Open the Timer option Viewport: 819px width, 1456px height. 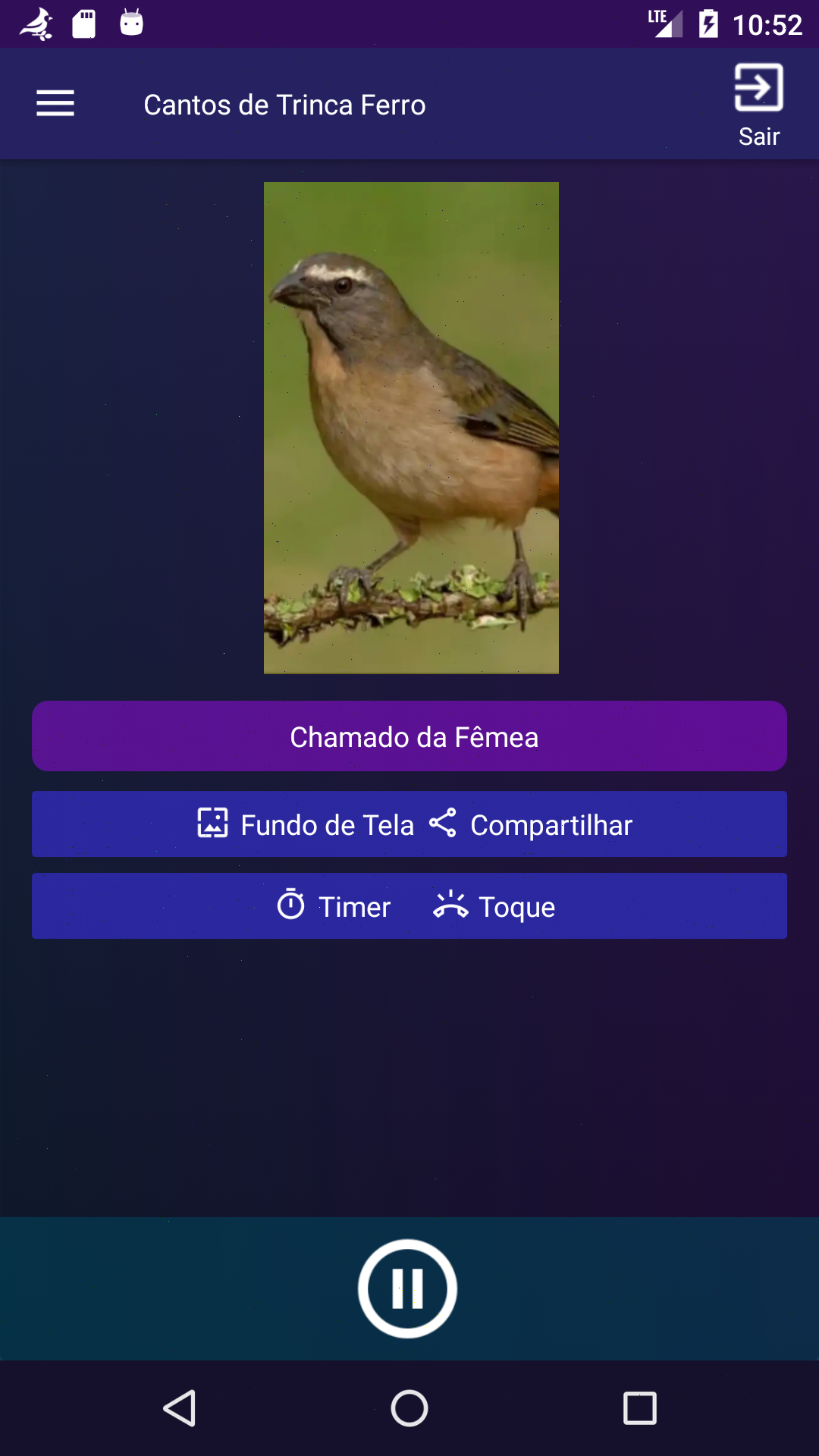tap(334, 906)
